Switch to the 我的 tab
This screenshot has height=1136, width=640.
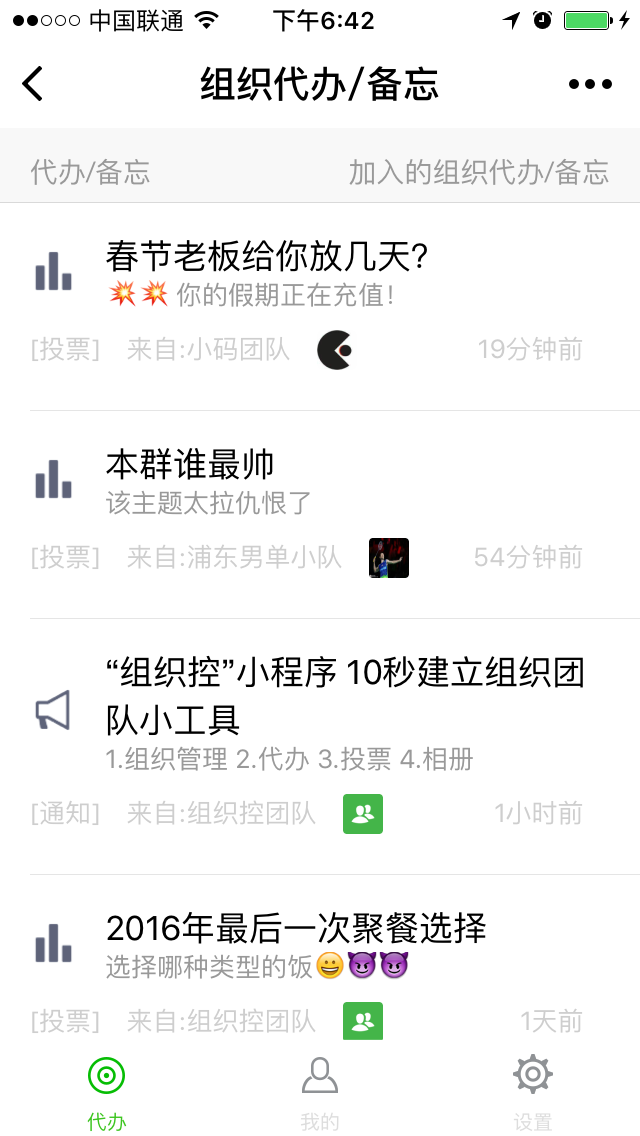[320, 1092]
